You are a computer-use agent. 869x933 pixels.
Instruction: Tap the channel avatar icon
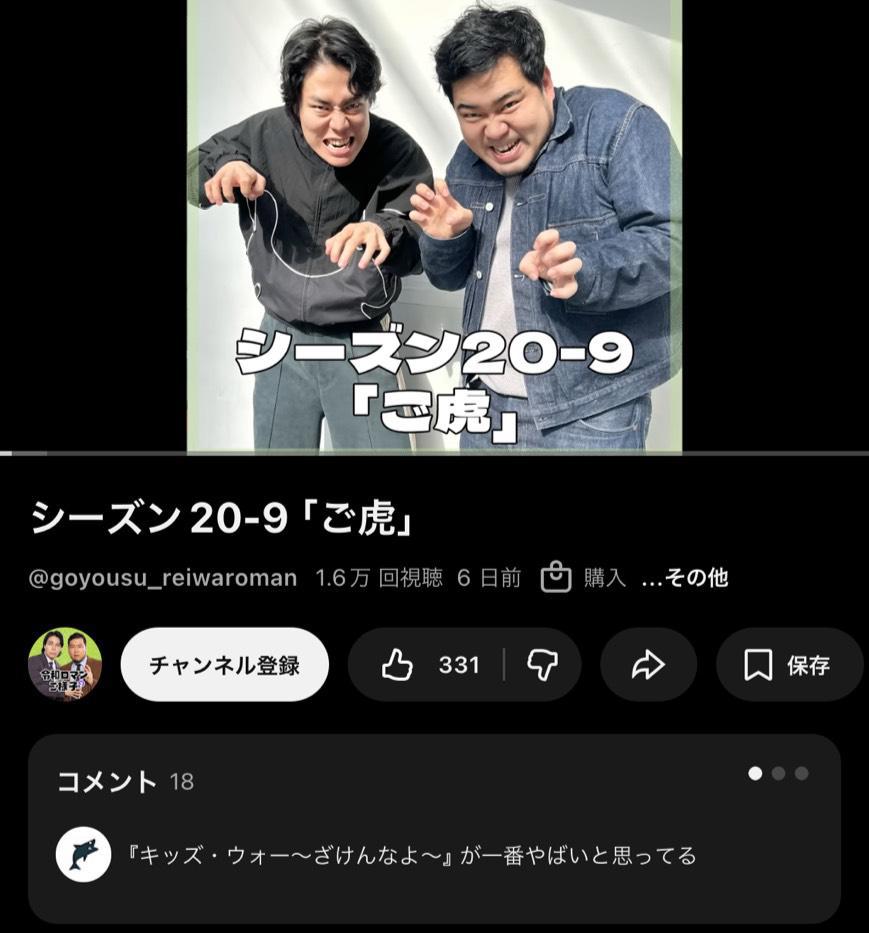click(x=63, y=663)
